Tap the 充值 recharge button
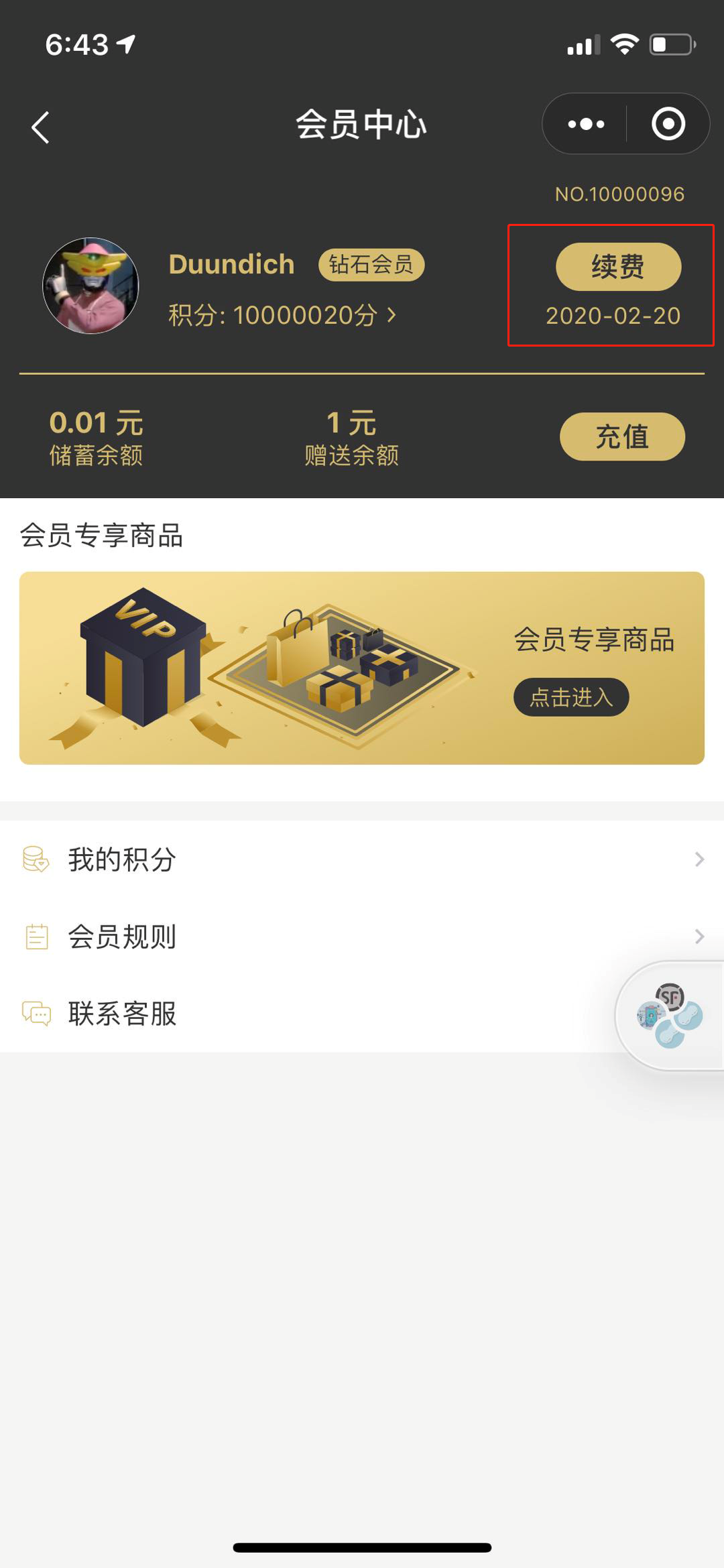This screenshot has width=724, height=1568. click(x=622, y=436)
